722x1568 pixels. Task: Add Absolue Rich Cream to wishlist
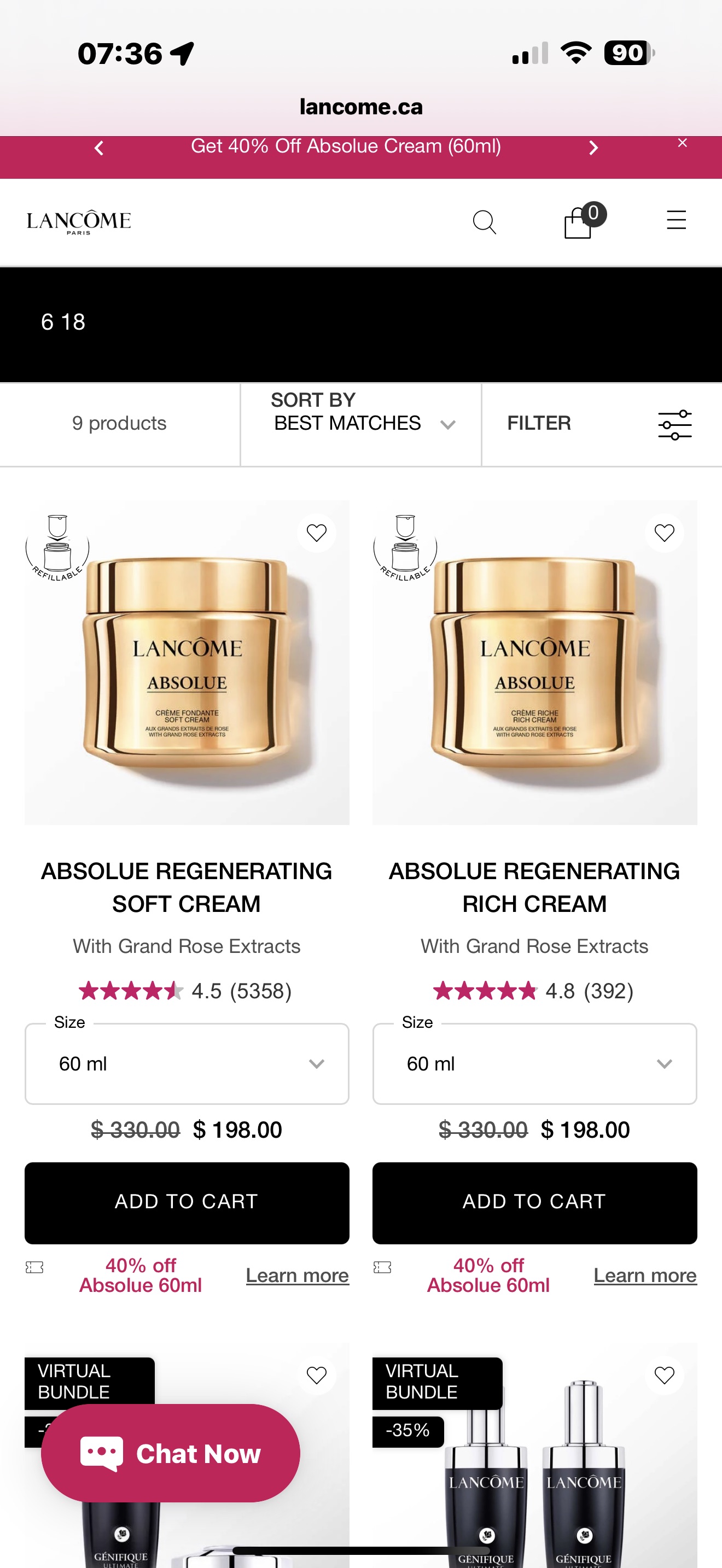tap(664, 533)
